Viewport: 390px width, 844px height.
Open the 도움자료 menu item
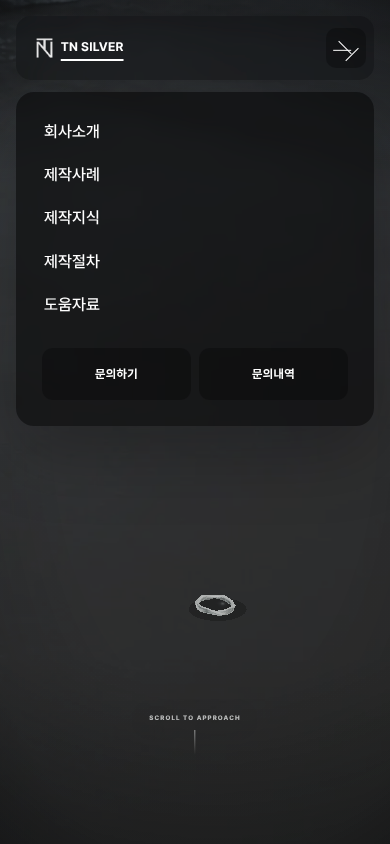(72, 305)
